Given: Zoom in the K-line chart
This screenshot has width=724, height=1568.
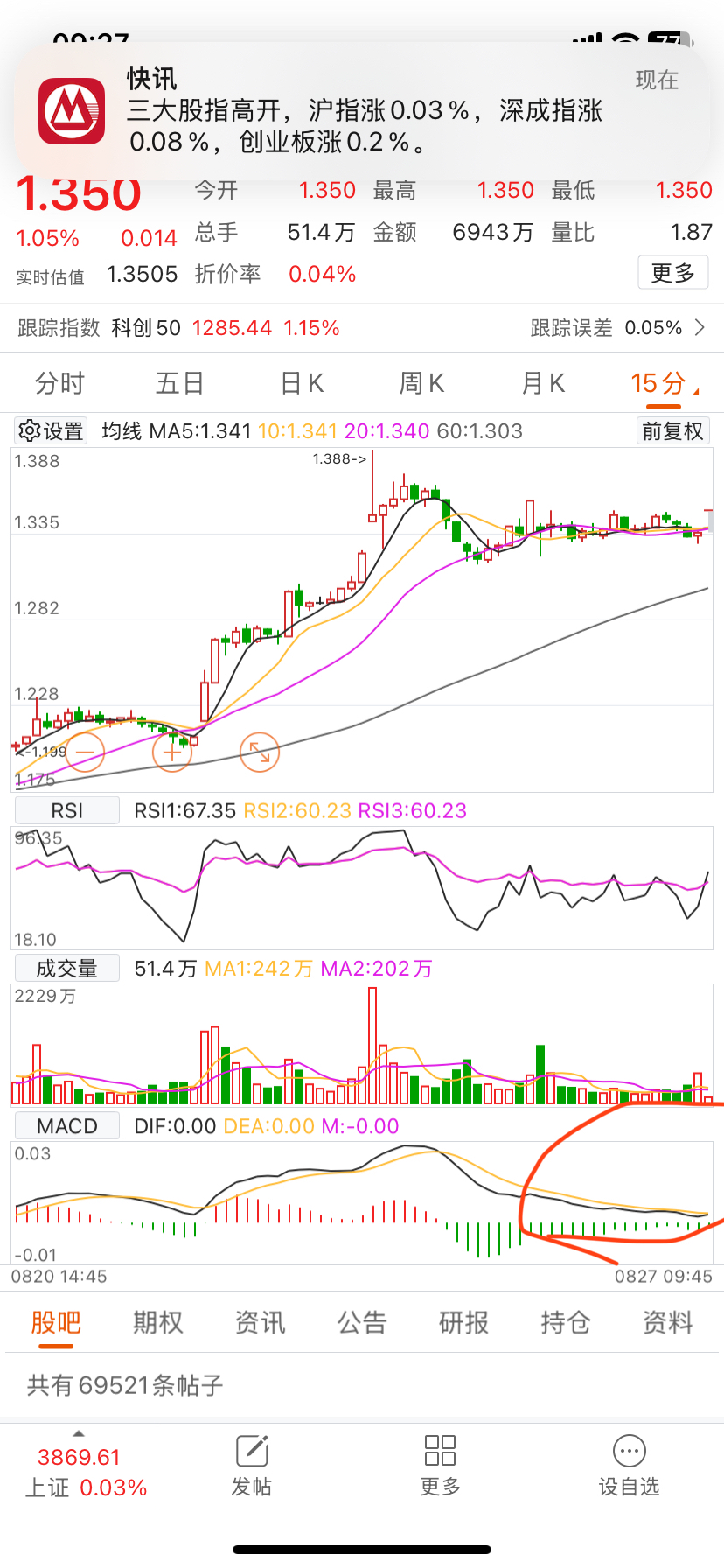Looking at the screenshot, I should [172, 751].
